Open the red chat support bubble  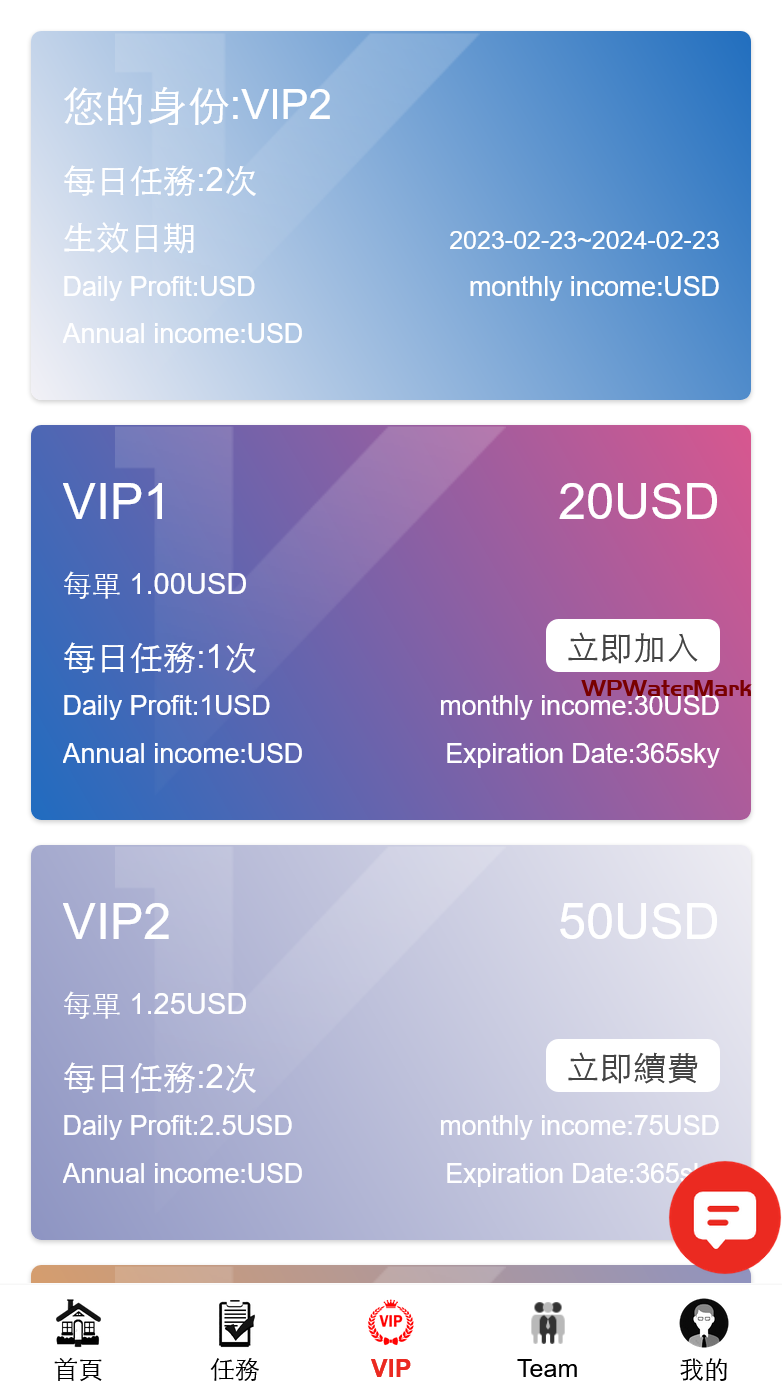[x=724, y=1217]
